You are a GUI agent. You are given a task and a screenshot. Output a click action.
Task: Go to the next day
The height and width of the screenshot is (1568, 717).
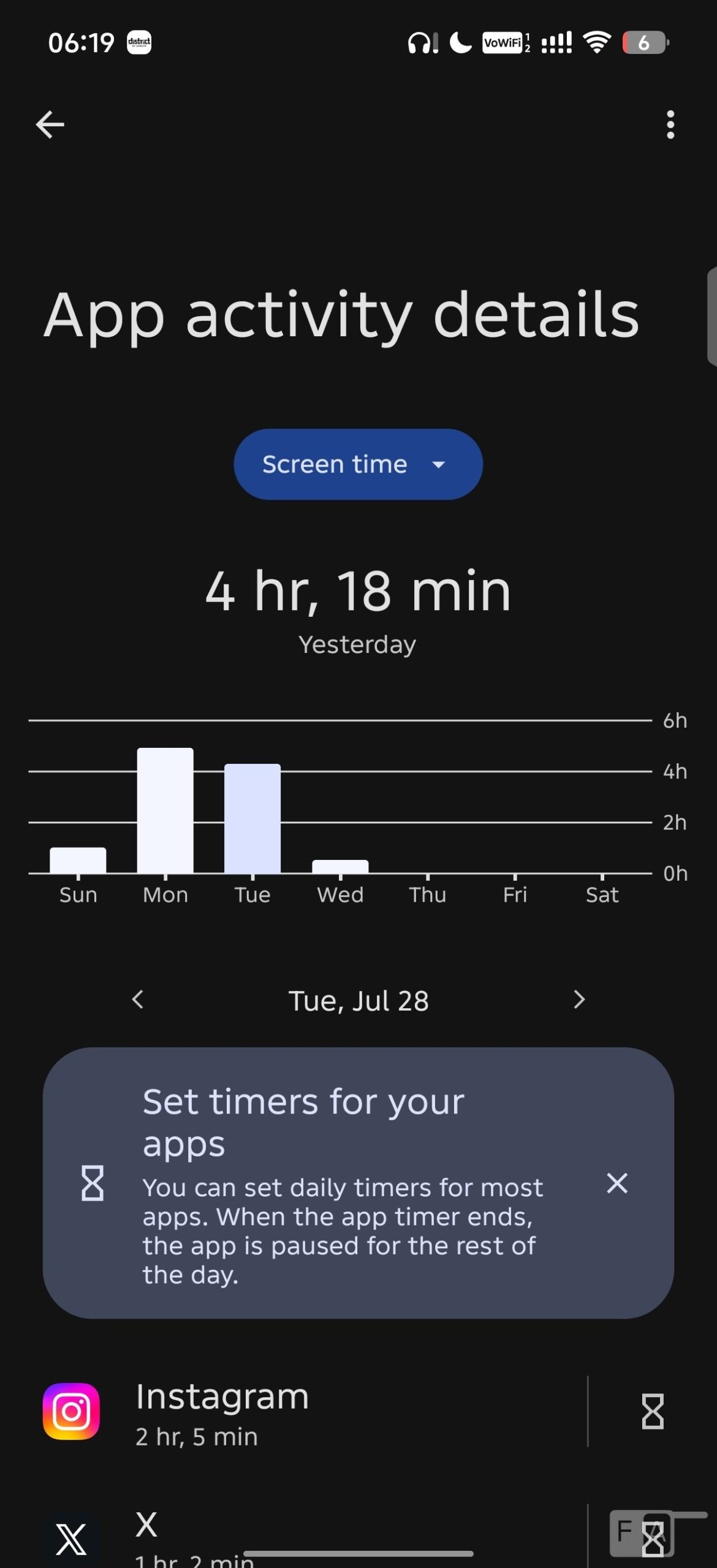579,1000
